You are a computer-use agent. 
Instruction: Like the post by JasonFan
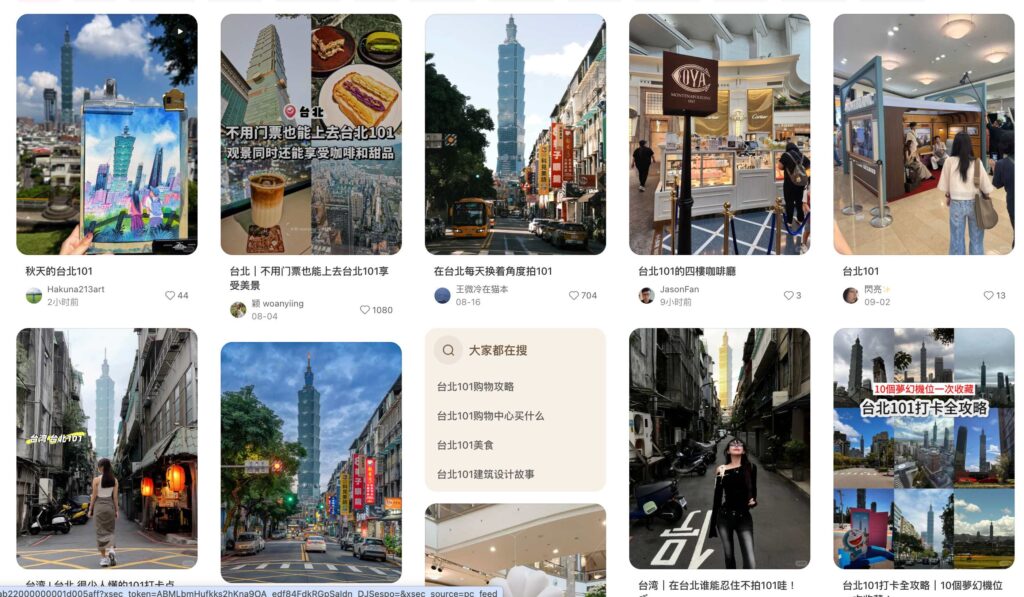pyautogui.click(x=788, y=296)
